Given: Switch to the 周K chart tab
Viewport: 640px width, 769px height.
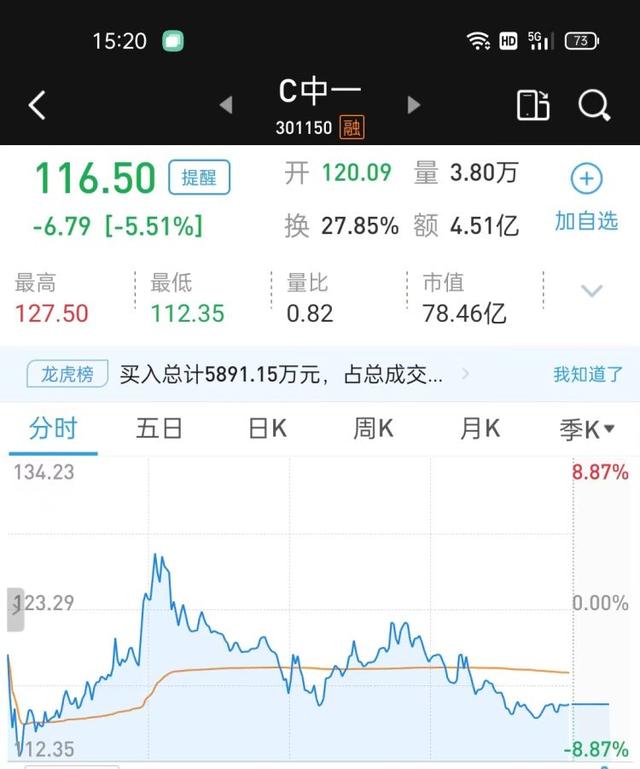Looking at the screenshot, I should pyautogui.click(x=373, y=429).
